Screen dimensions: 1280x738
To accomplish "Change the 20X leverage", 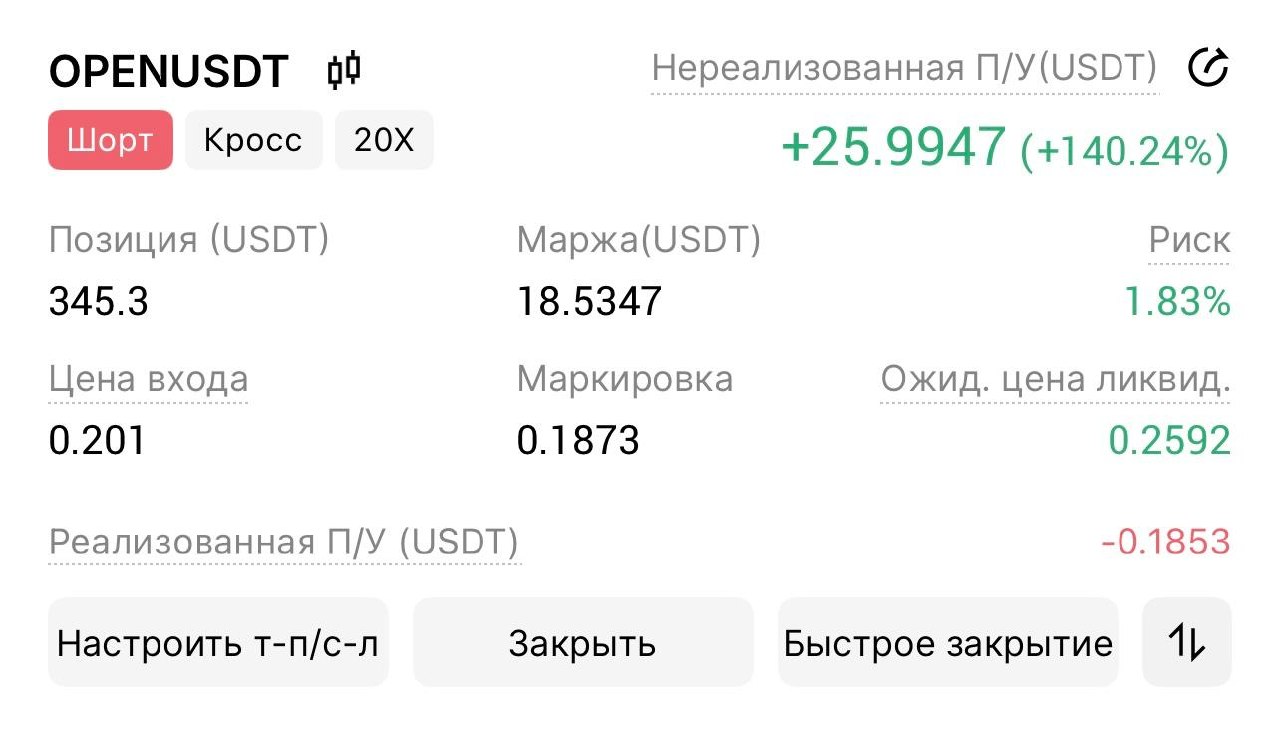I will pyautogui.click(x=384, y=140).
